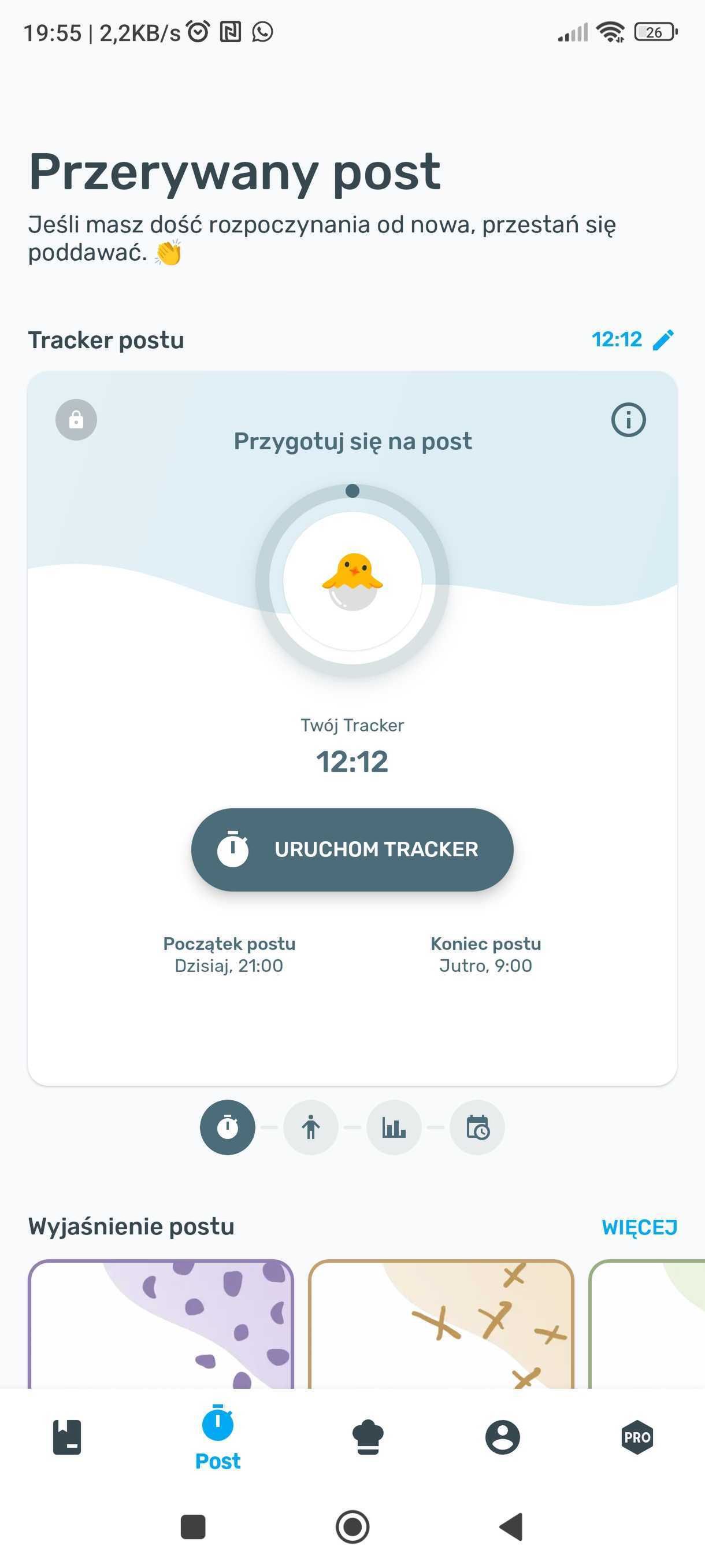Open the PRO subscription tab
This screenshot has height=1568, width=705.
[x=637, y=1437]
